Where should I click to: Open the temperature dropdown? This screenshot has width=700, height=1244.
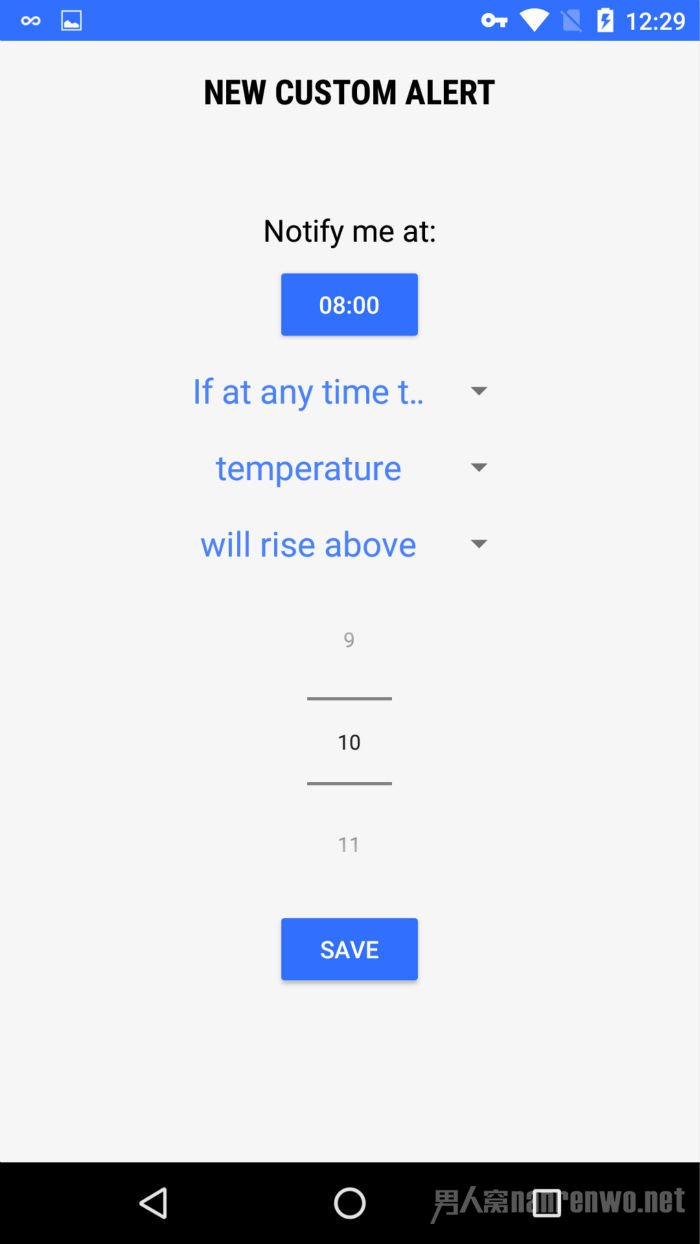tap(339, 467)
